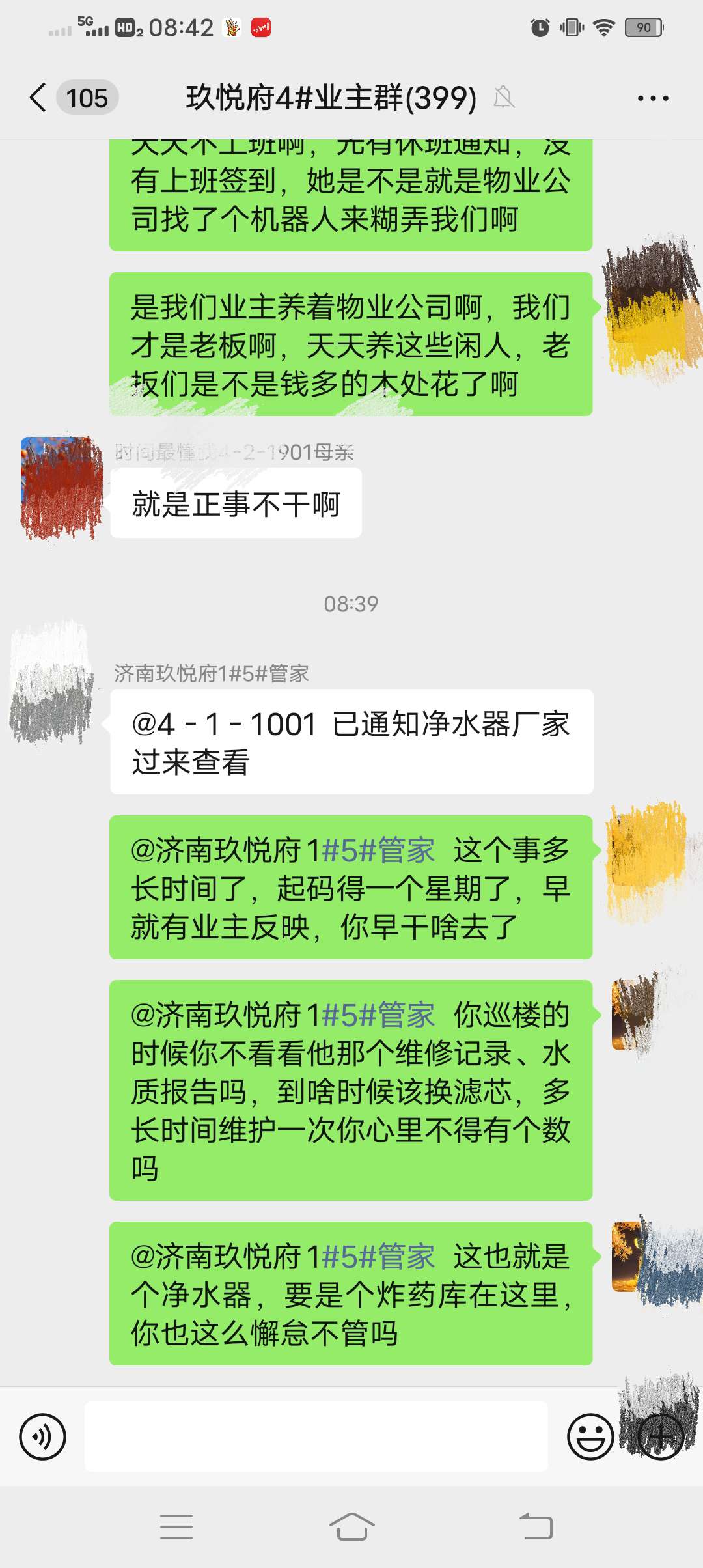Image resolution: width=703 pixels, height=1568 pixels.
Task: Open the plus attachment menu
Action: [x=660, y=1436]
